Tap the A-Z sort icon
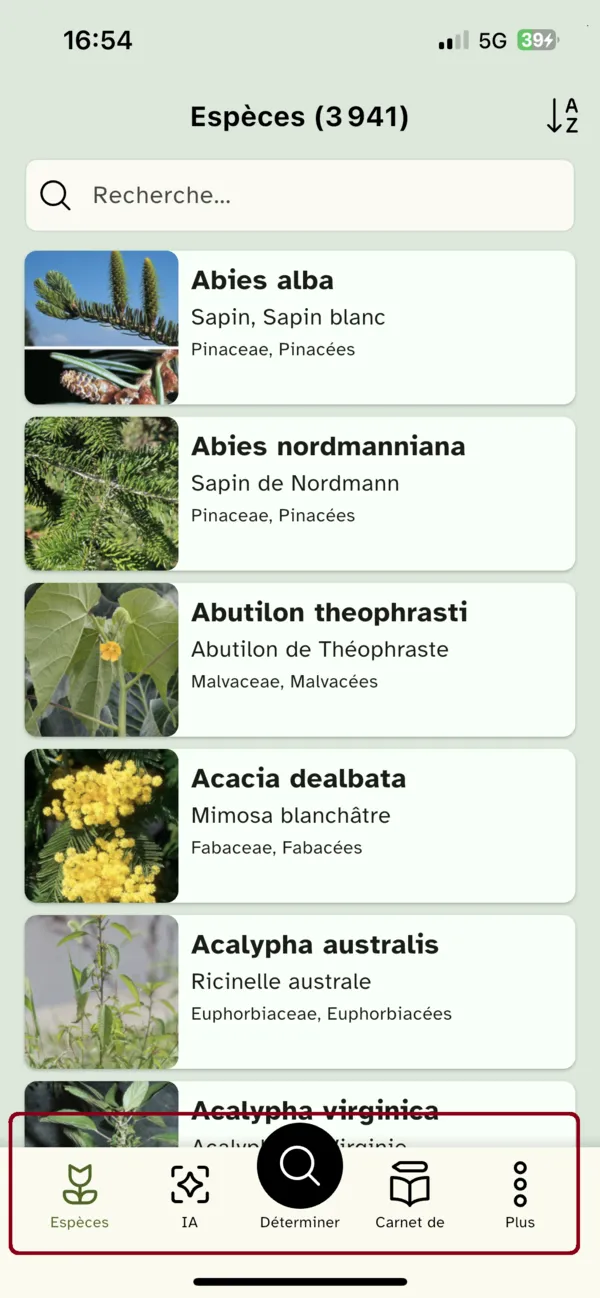 pyautogui.click(x=562, y=116)
